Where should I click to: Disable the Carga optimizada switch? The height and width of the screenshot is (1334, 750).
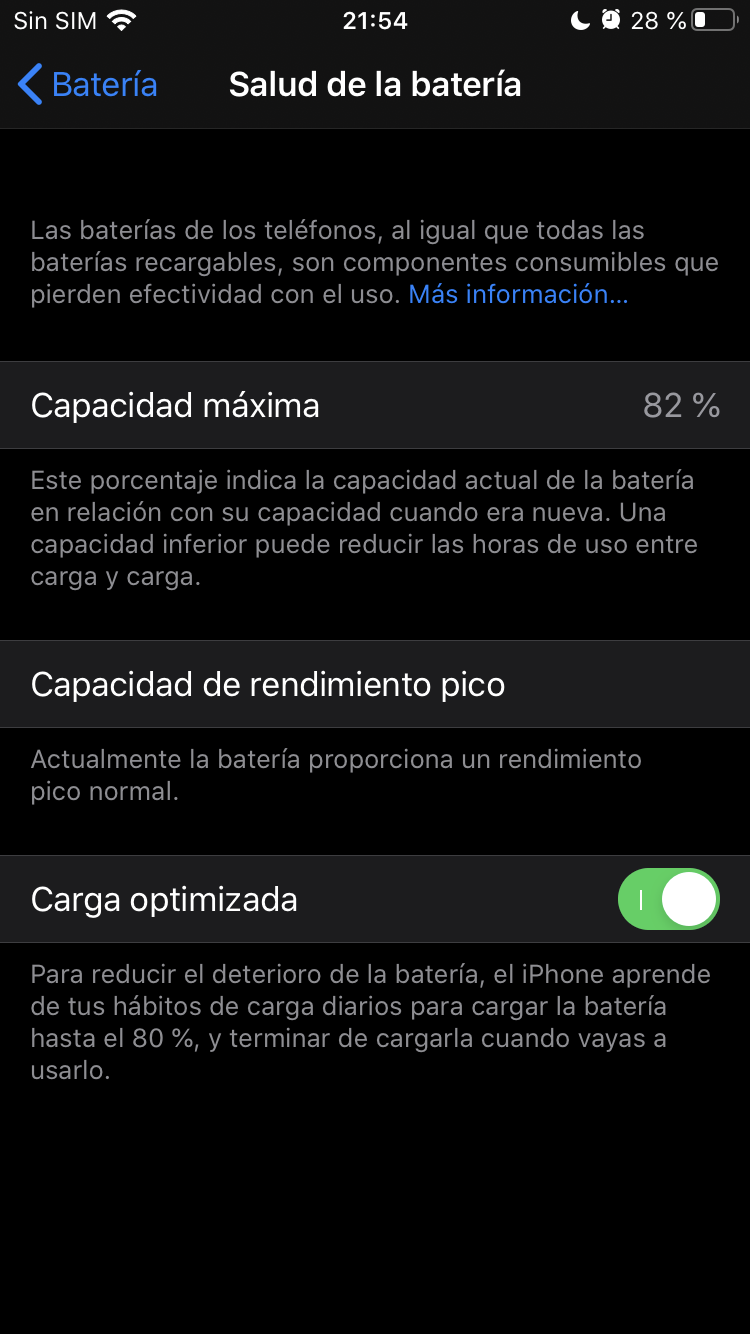point(669,899)
